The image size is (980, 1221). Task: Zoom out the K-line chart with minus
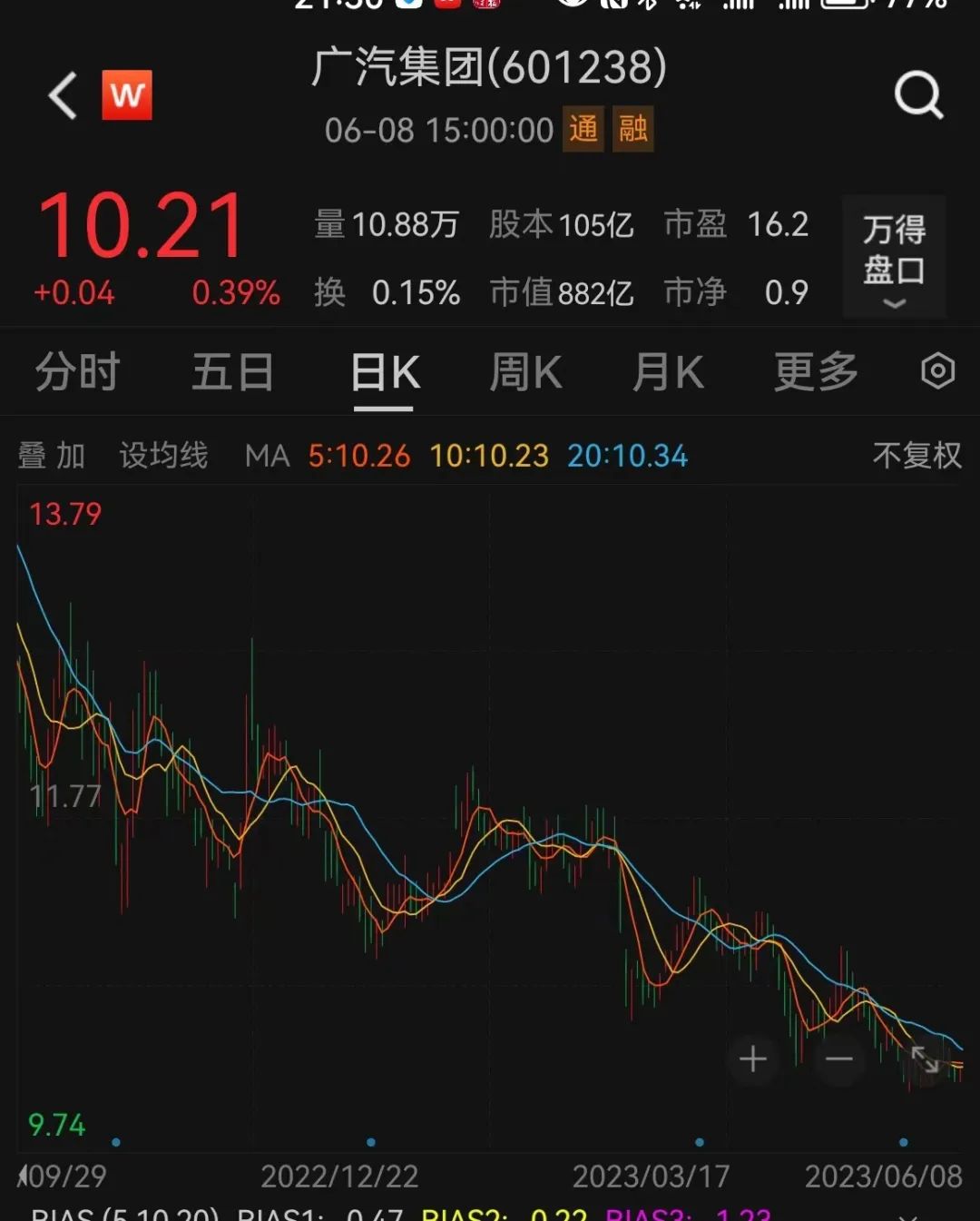pos(838,1059)
